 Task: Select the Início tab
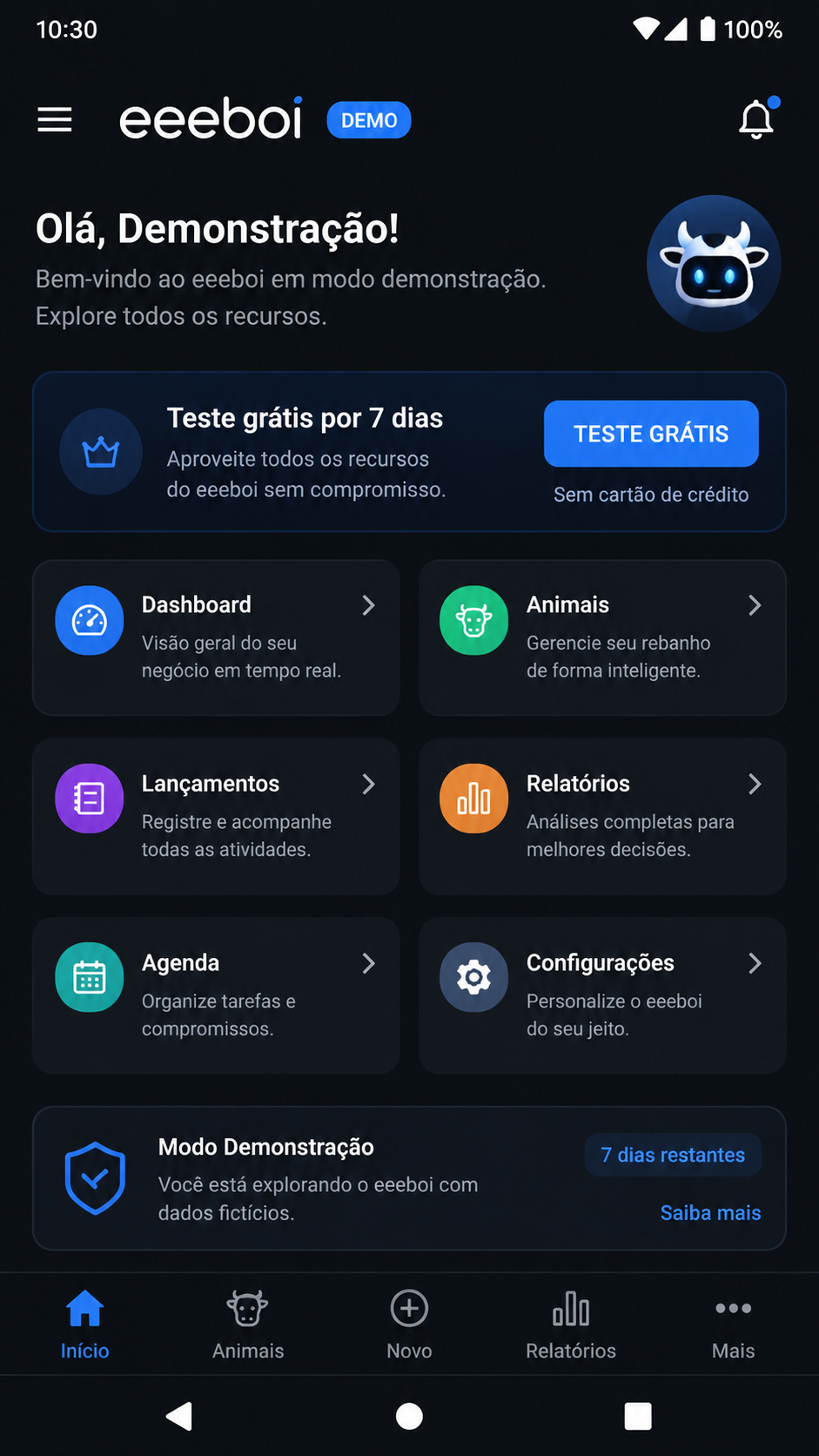point(84,1325)
